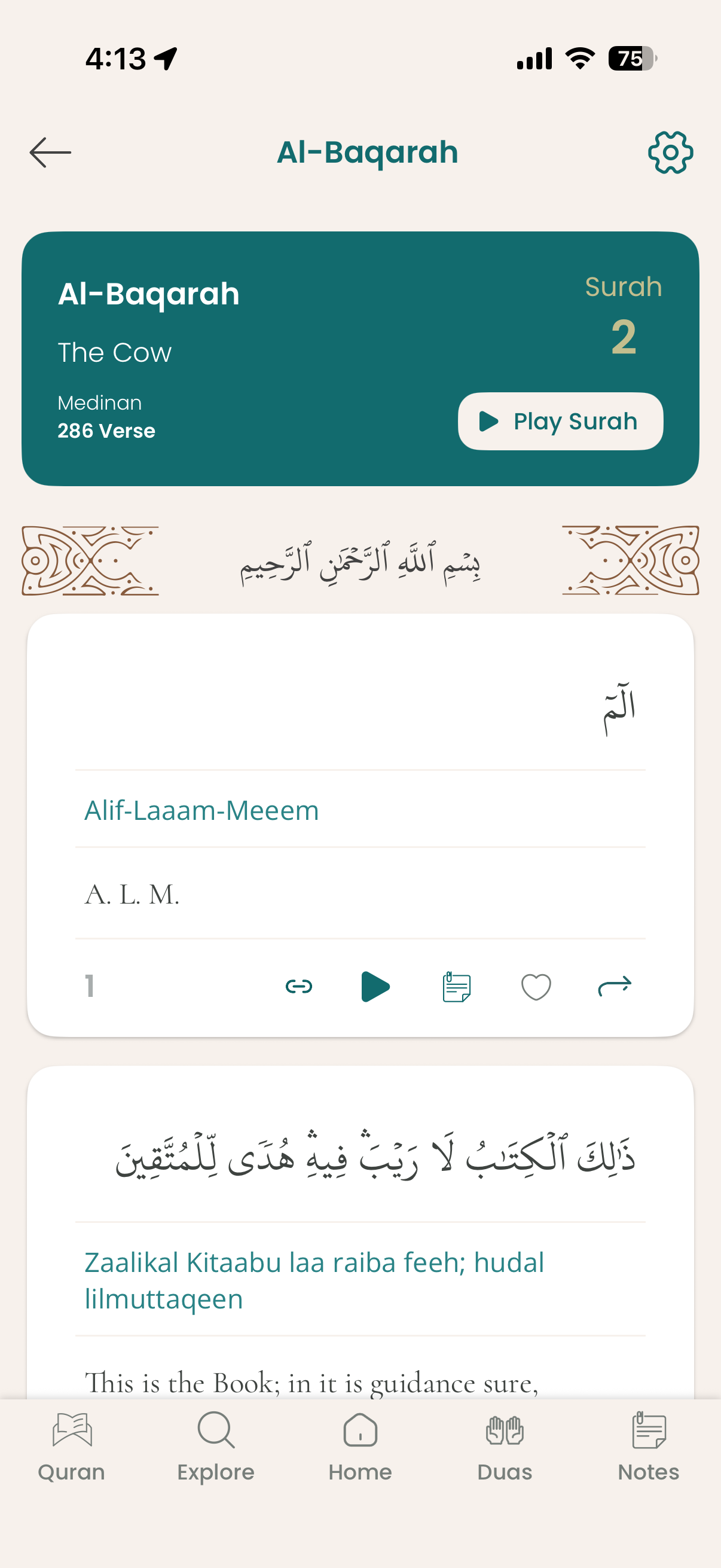Open the Notes tab

point(649,1447)
